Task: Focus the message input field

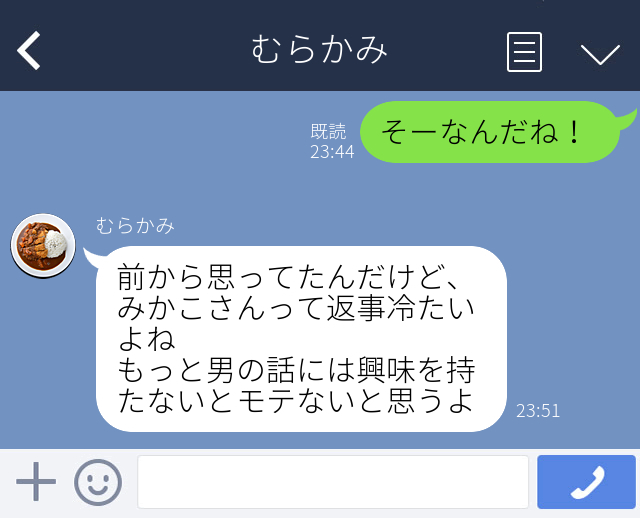Action: (x=332, y=483)
